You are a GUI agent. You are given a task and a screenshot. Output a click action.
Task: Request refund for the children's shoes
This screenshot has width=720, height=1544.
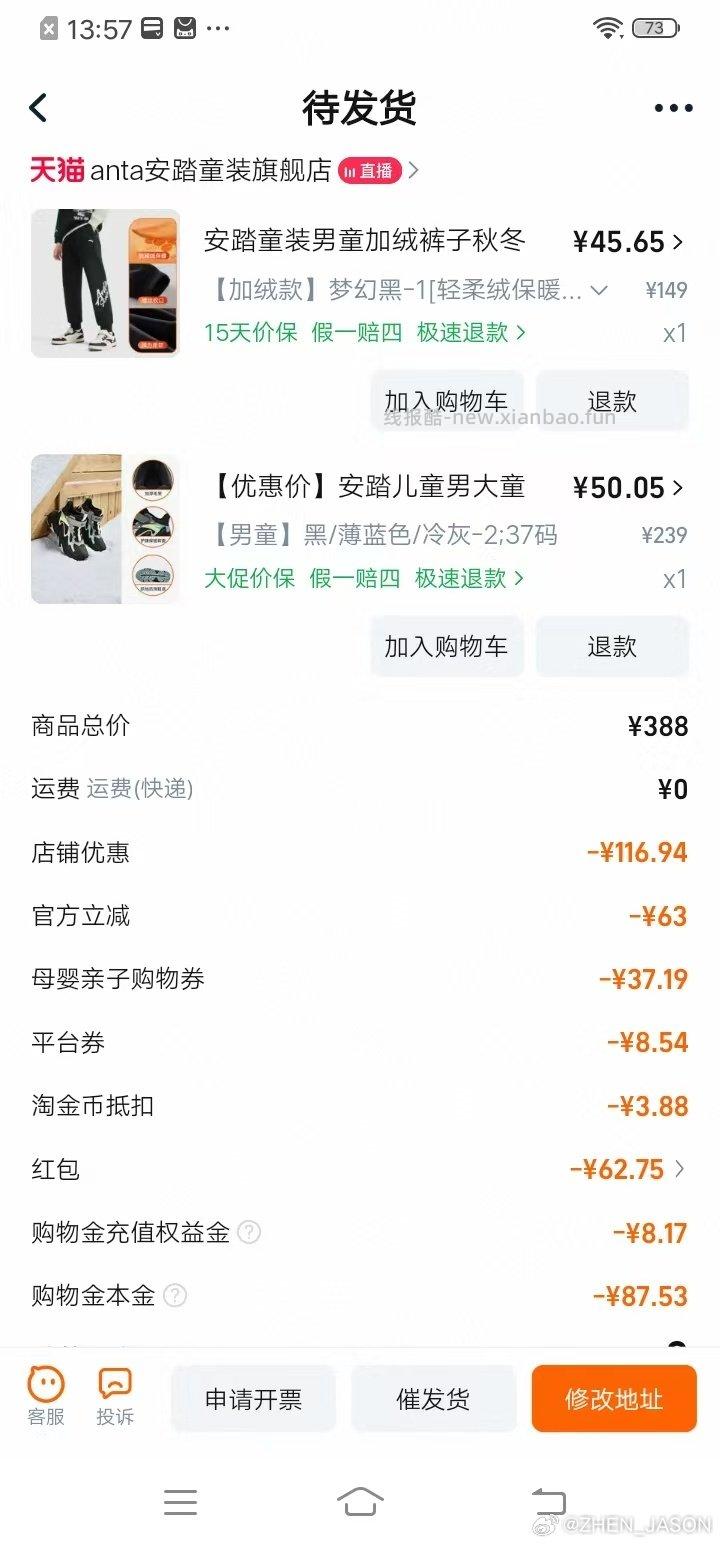[612, 646]
